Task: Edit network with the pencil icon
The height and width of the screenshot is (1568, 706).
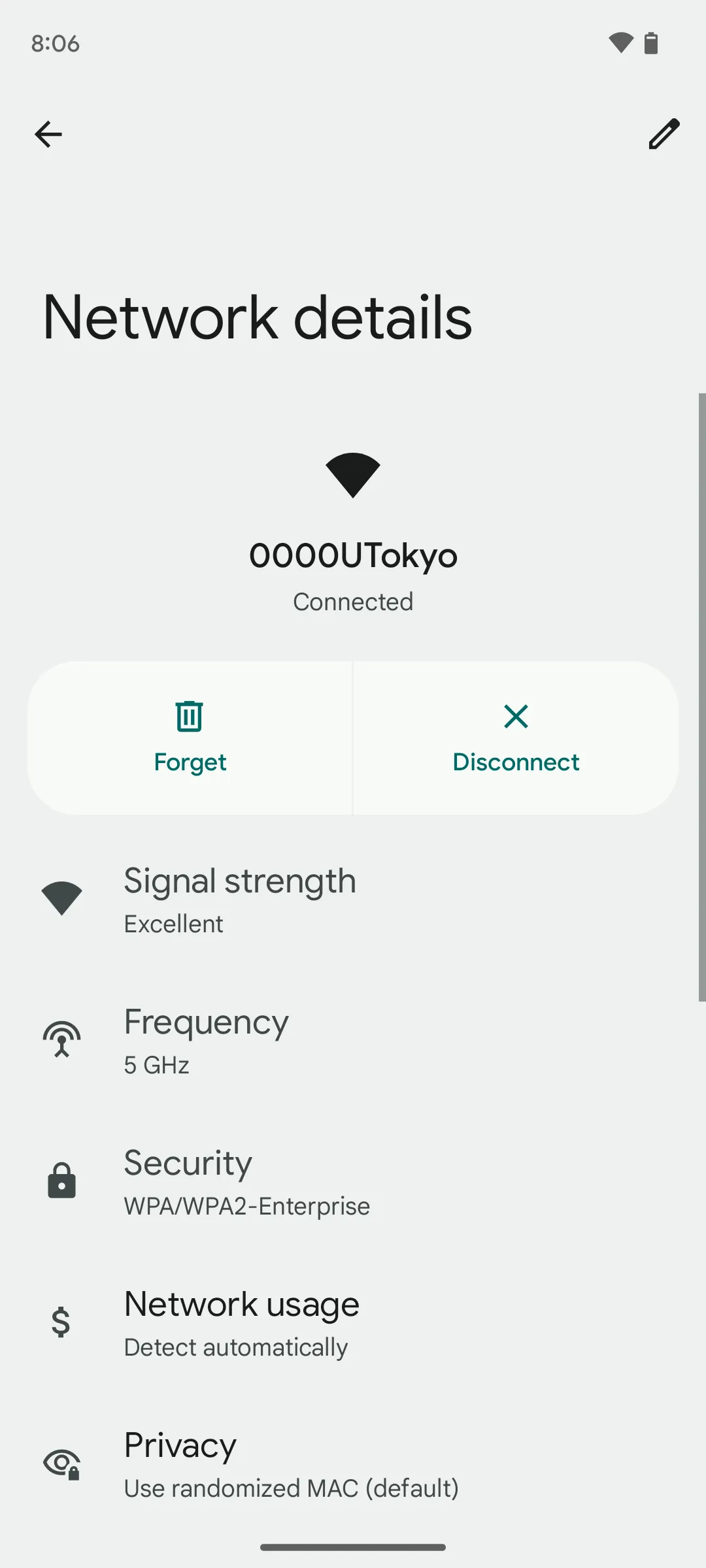Action: (664, 135)
